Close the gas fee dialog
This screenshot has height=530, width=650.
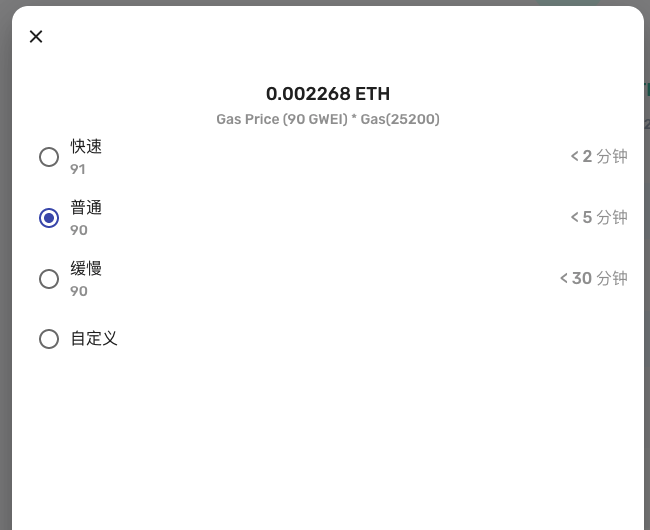click(x=36, y=37)
